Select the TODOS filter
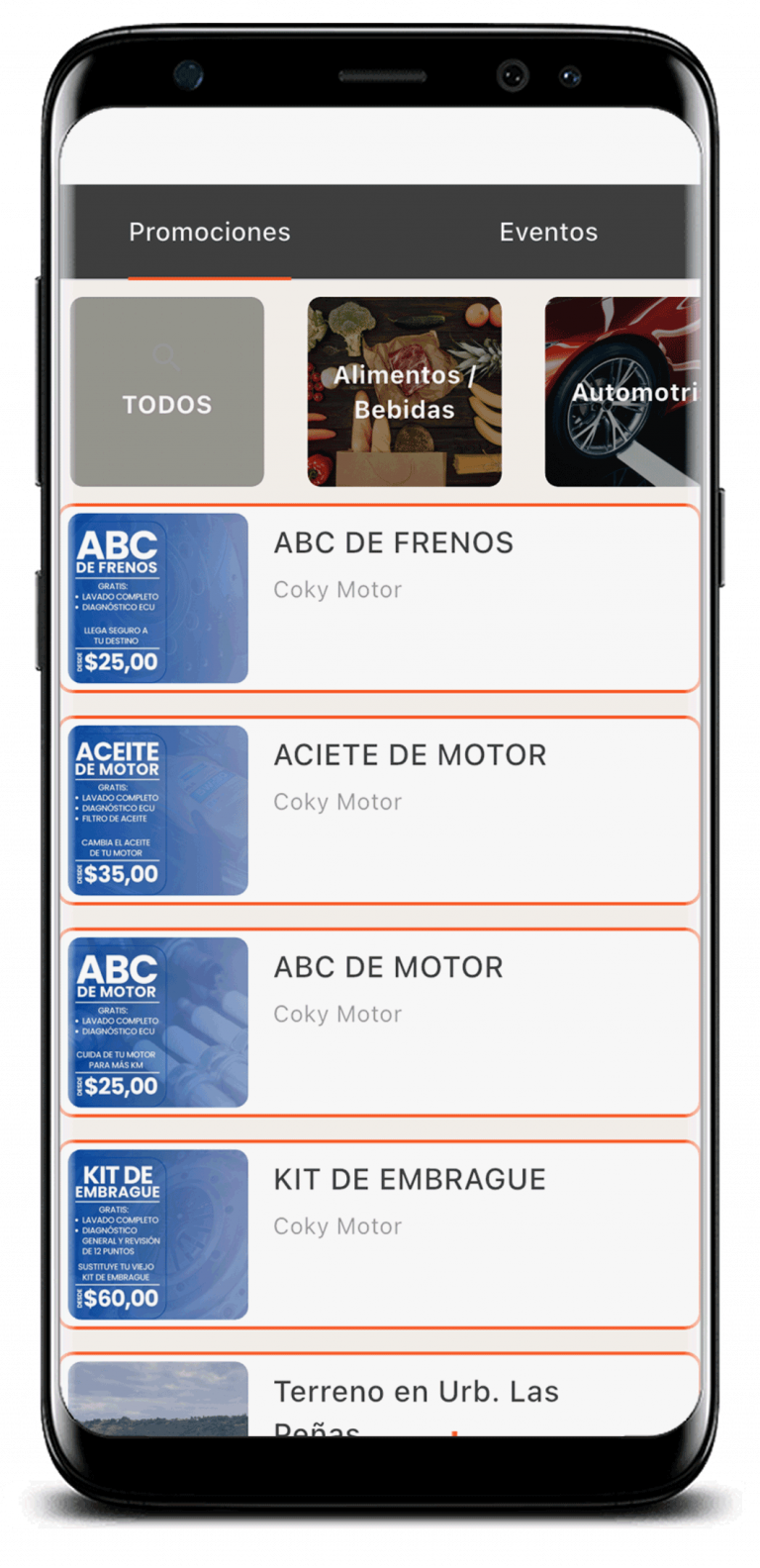The height and width of the screenshot is (1568, 760). pyautogui.click(x=168, y=403)
